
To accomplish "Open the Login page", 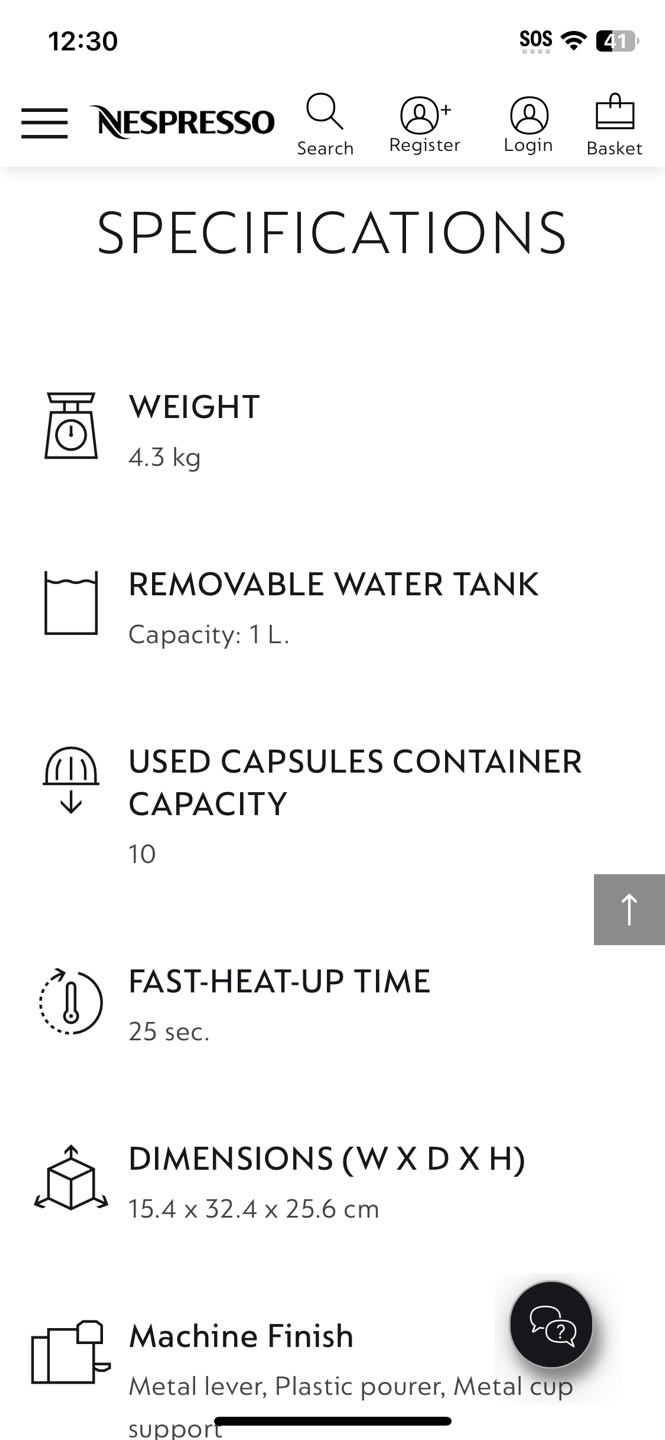I will [528, 125].
